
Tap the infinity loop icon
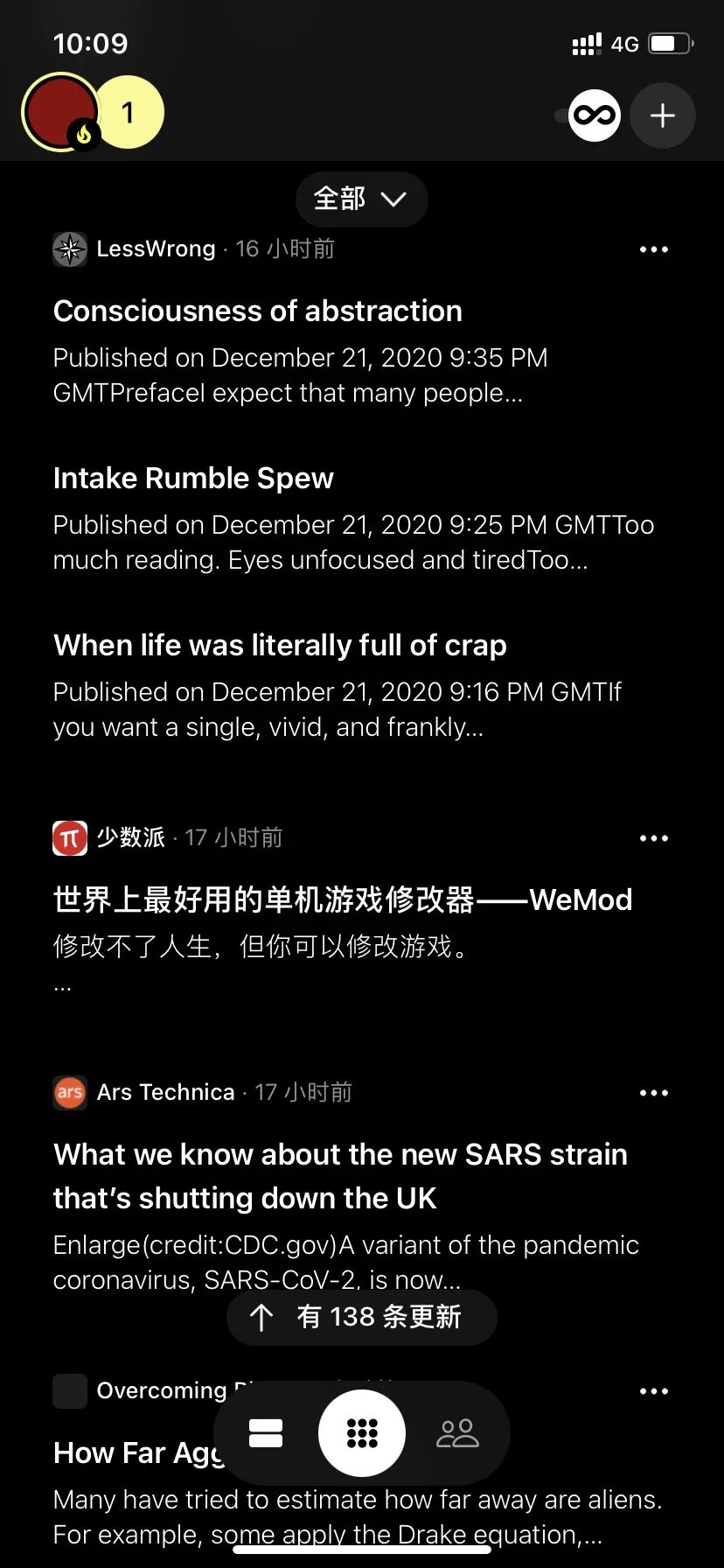click(x=595, y=115)
